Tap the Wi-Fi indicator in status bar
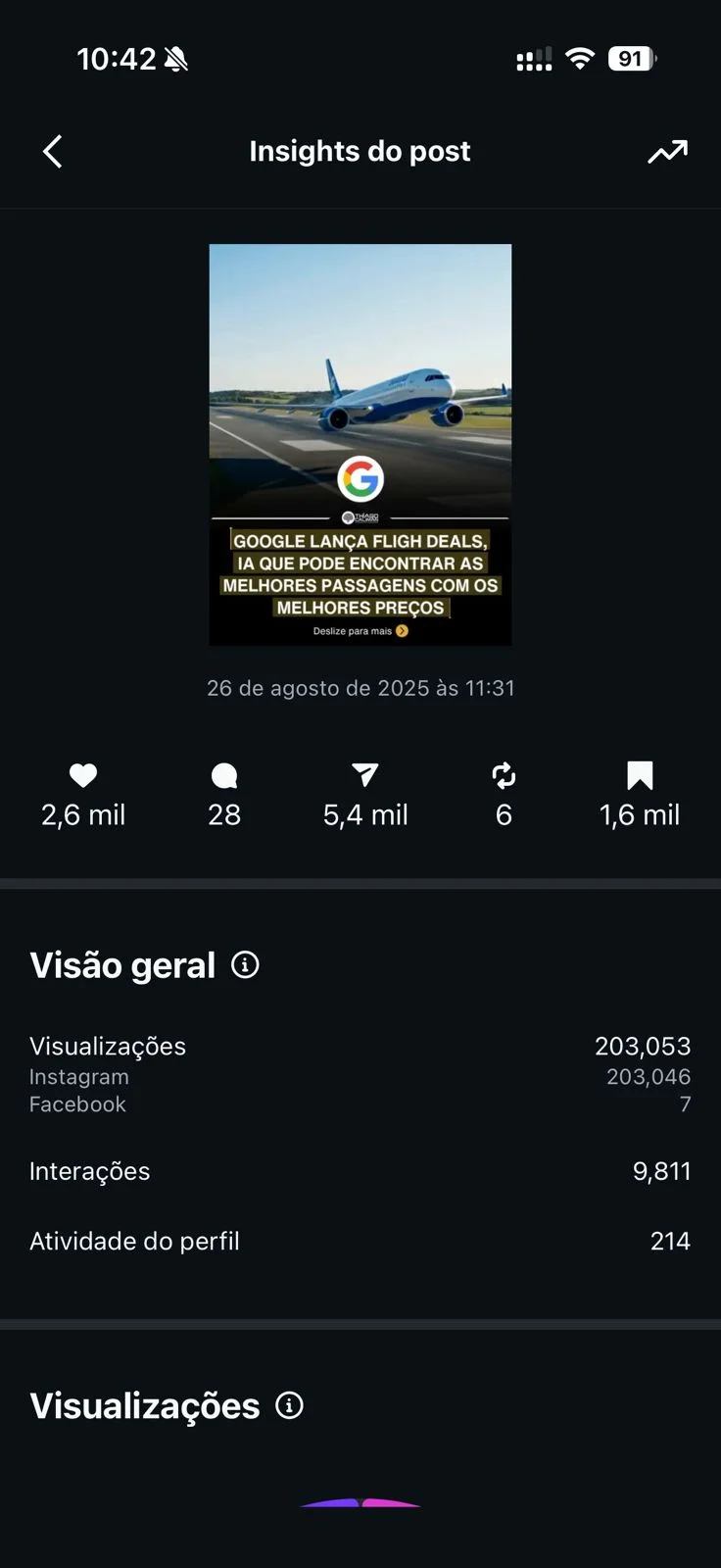The width and height of the screenshot is (721, 1568). (x=580, y=58)
